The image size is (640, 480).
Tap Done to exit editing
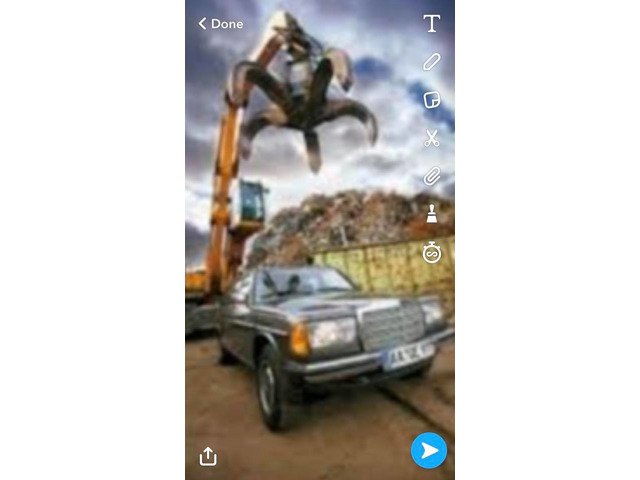[x=221, y=23]
